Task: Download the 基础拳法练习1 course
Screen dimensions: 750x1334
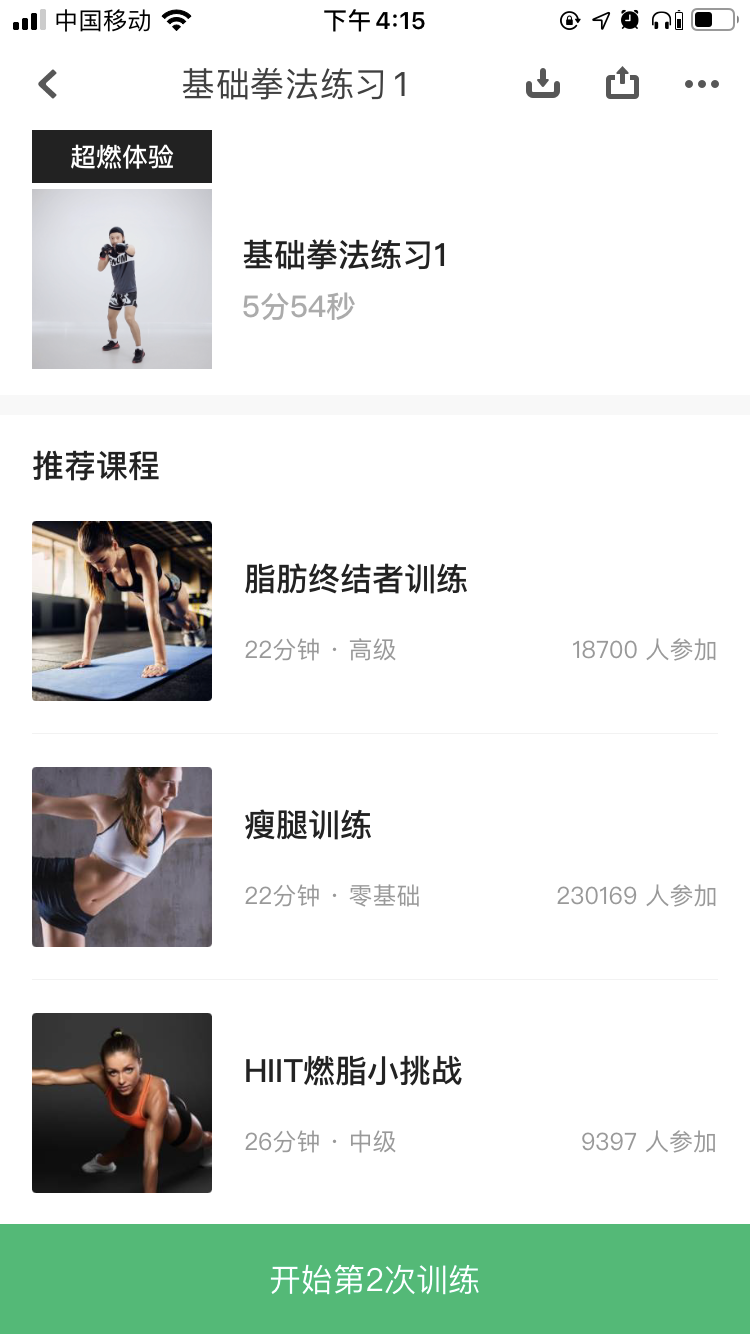Action: coord(542,84)
